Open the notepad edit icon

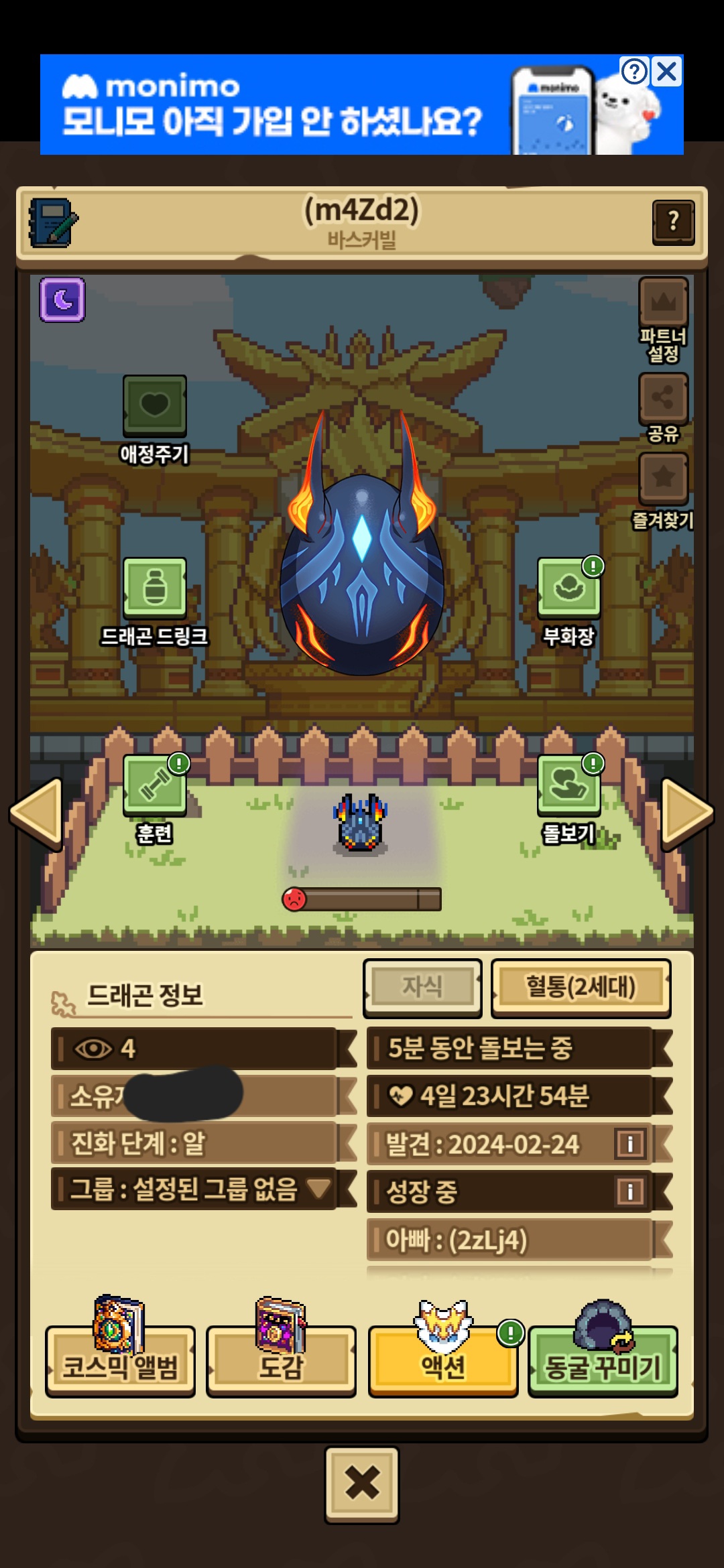[x=53, y=222]
